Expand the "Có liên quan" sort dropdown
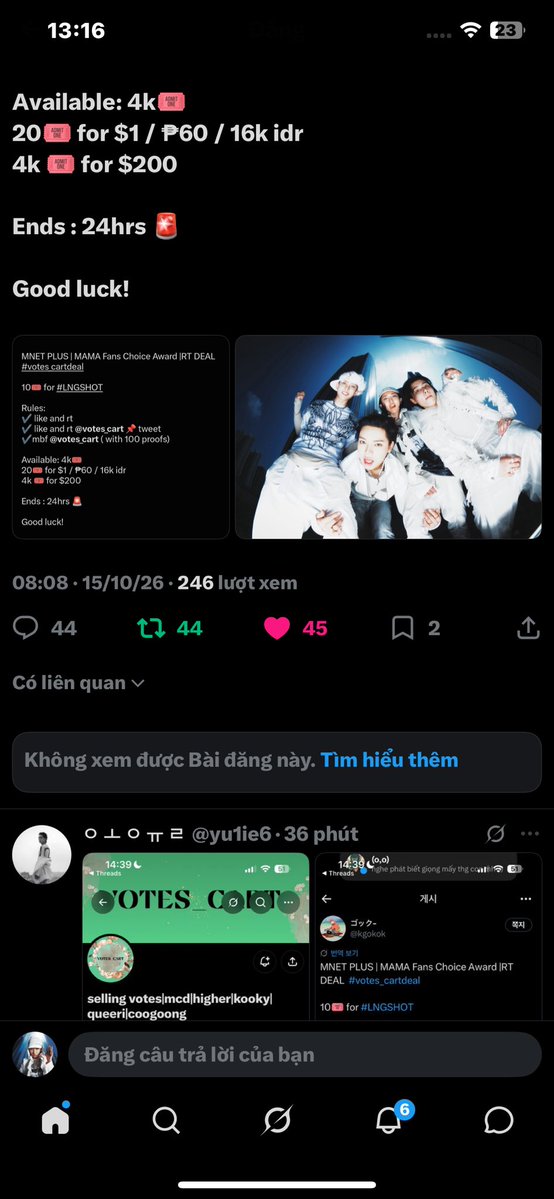Viewport: 554px width, 1199px height. coord(78,683)
